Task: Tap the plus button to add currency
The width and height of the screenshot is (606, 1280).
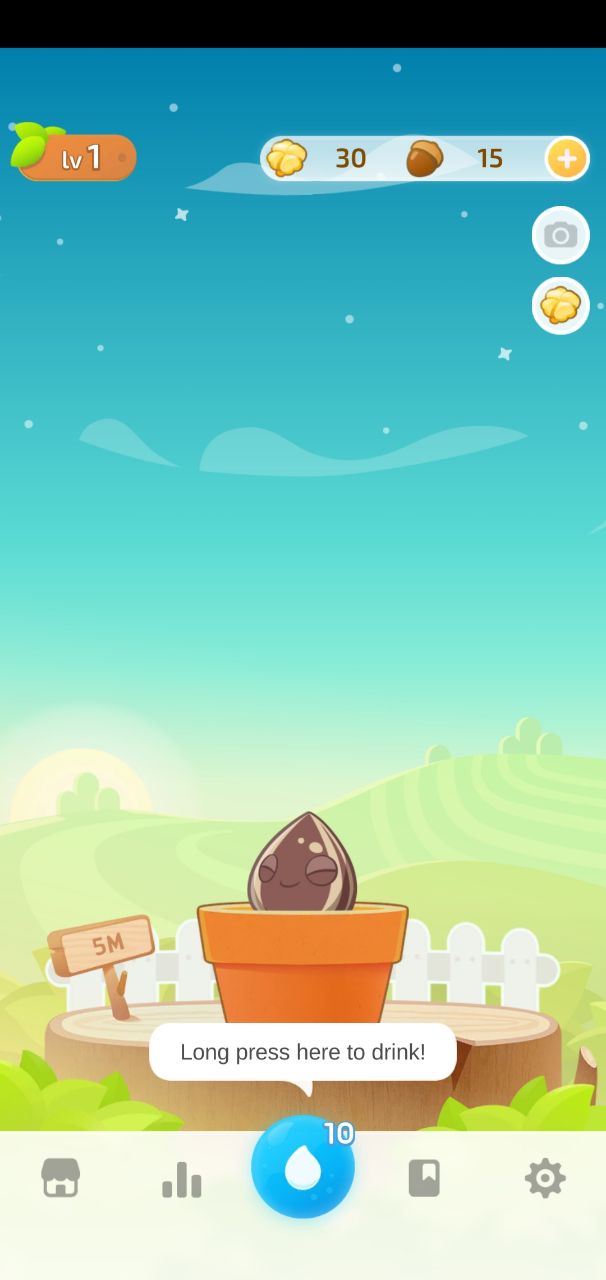Action: pyautogui.click(x=566, y=158)
